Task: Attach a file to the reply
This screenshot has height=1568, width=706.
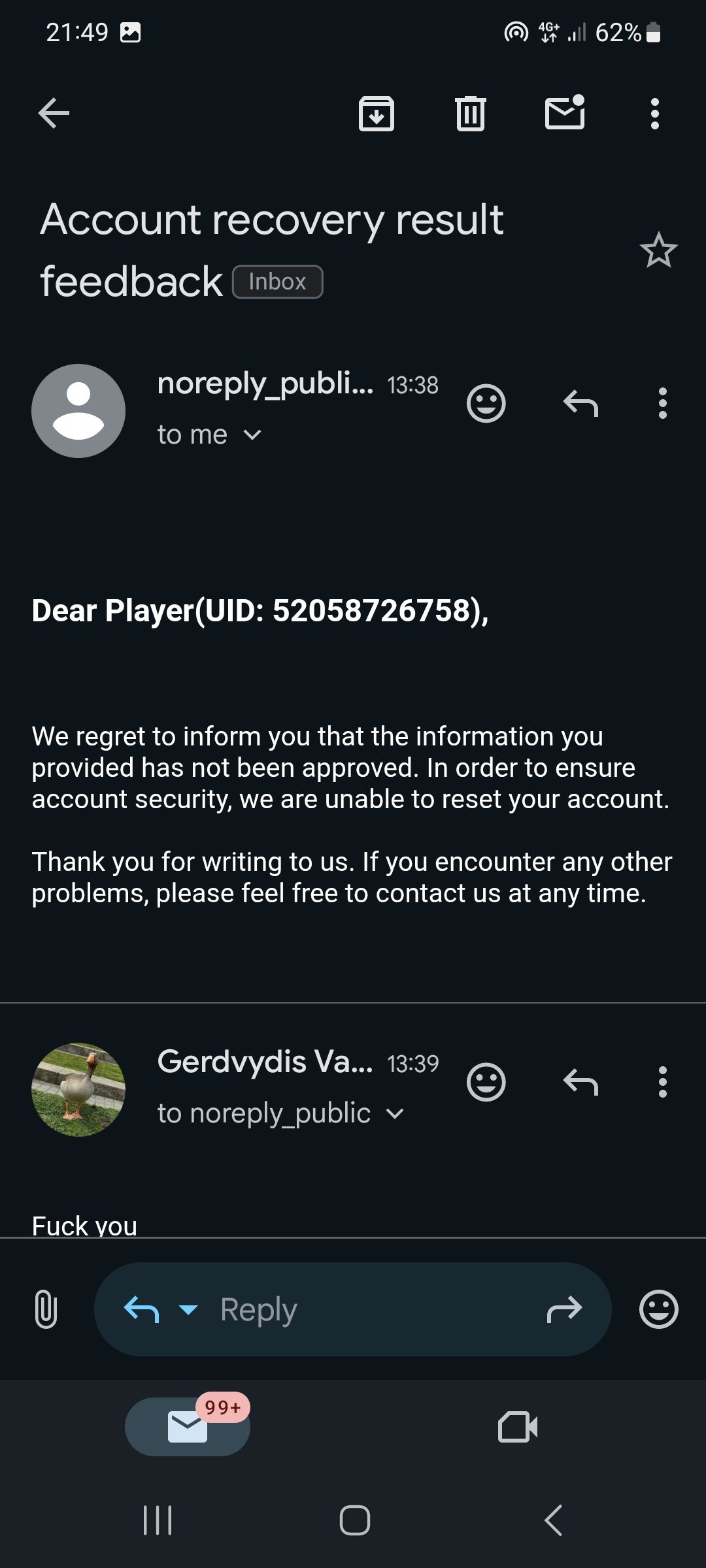Action: coord(46,1309)
